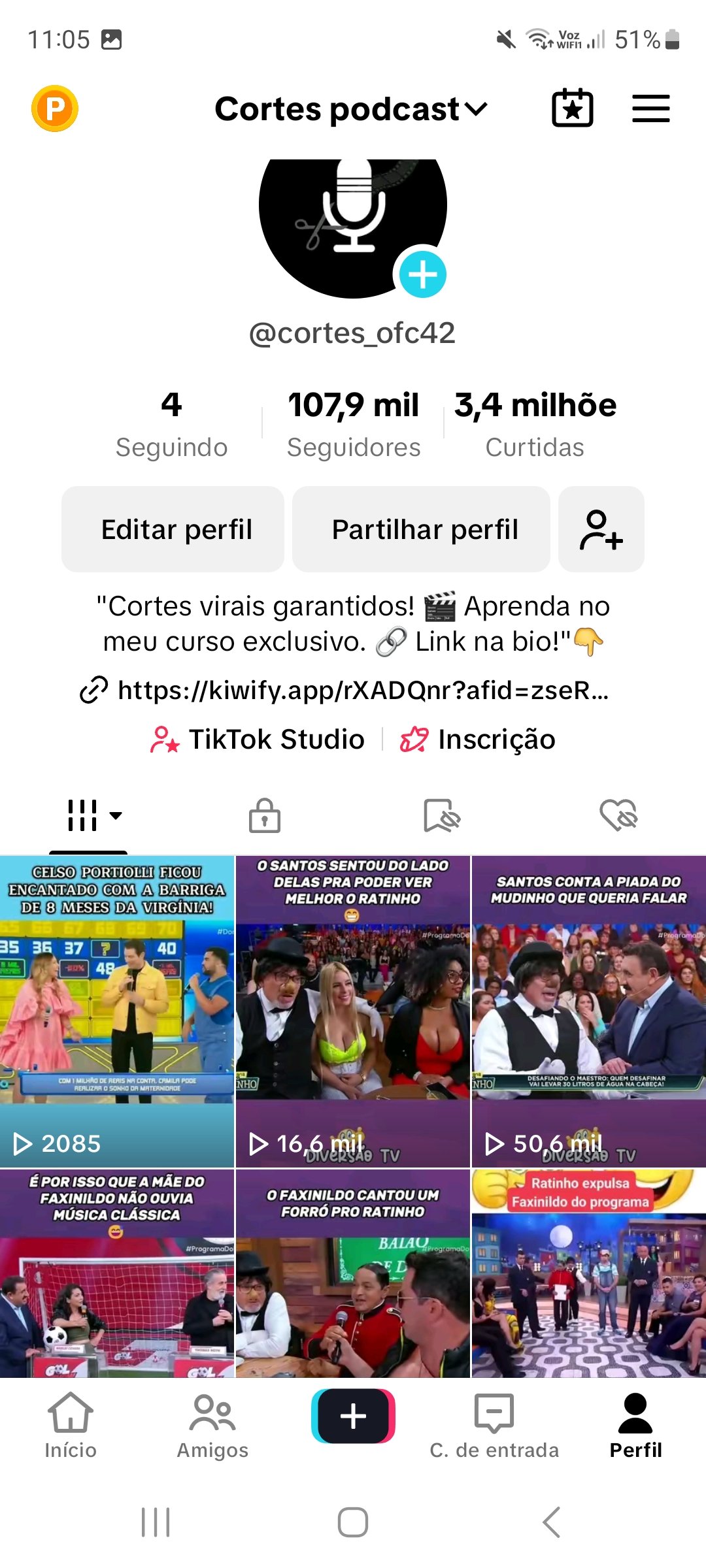Change profile photo with plus badge
The image size is (706, 1568).
[x=422, y=274]
